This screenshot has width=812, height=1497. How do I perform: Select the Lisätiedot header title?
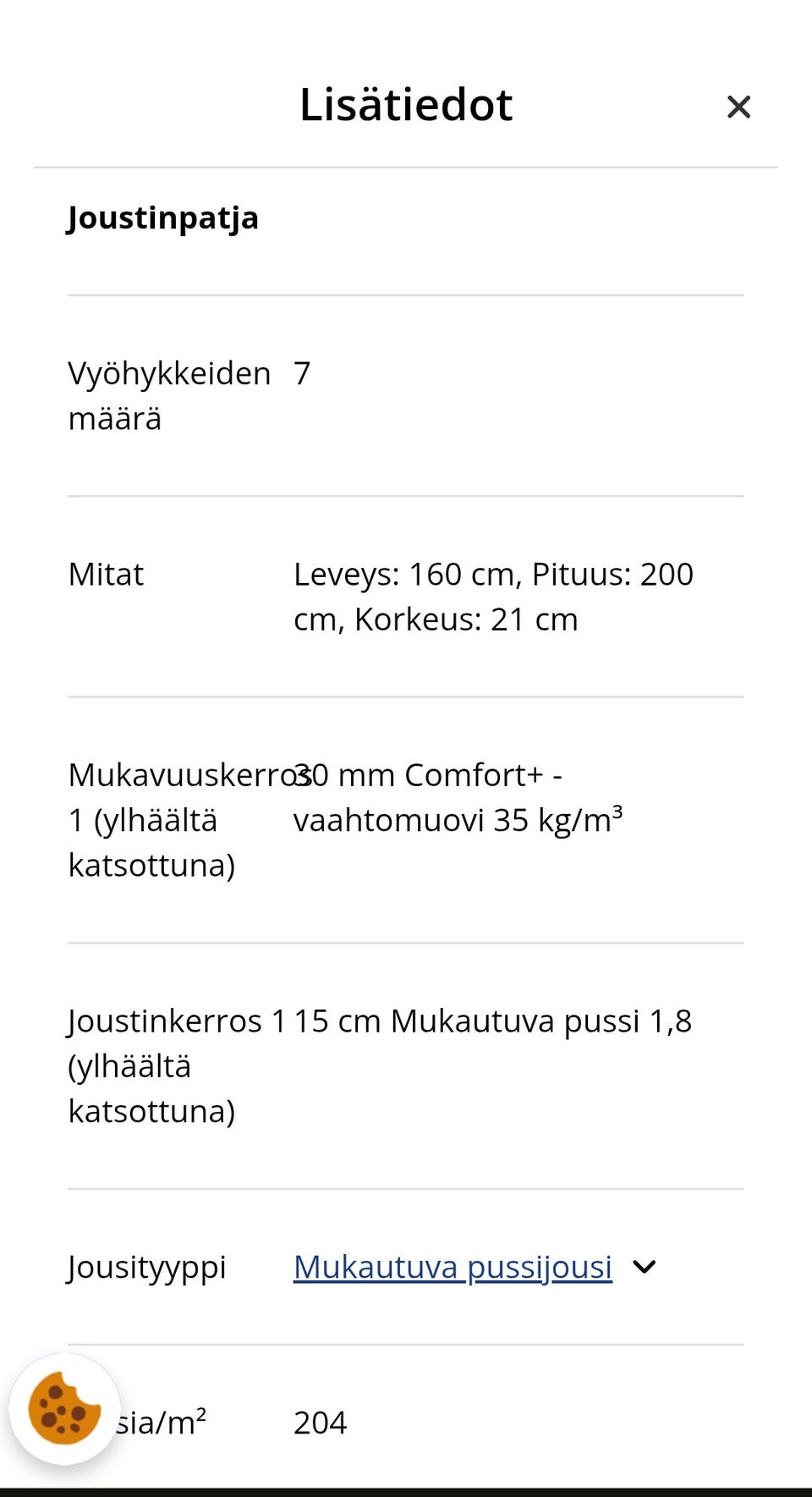tap(404, 104)
